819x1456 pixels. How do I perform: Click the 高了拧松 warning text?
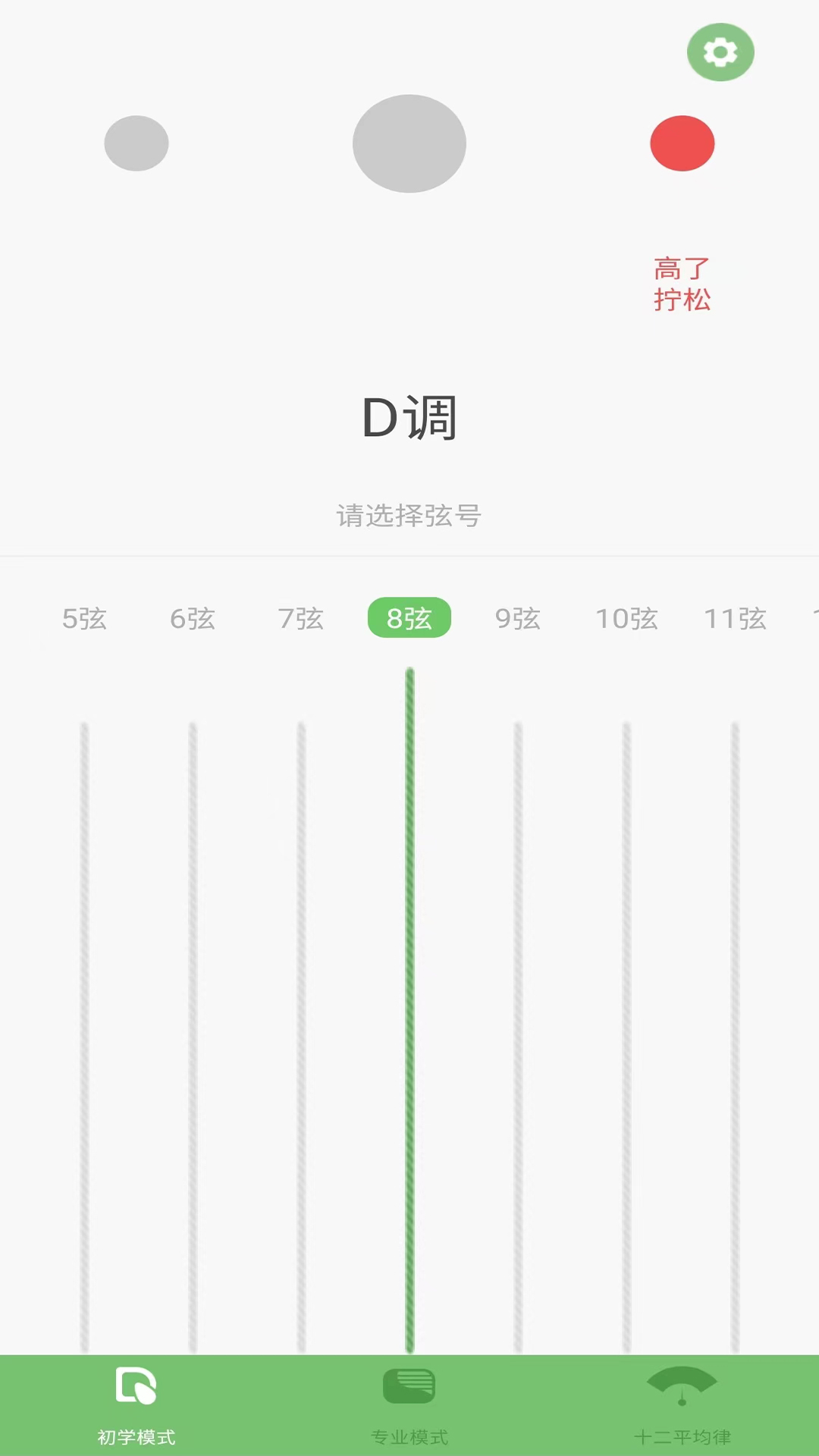point(682,285)
